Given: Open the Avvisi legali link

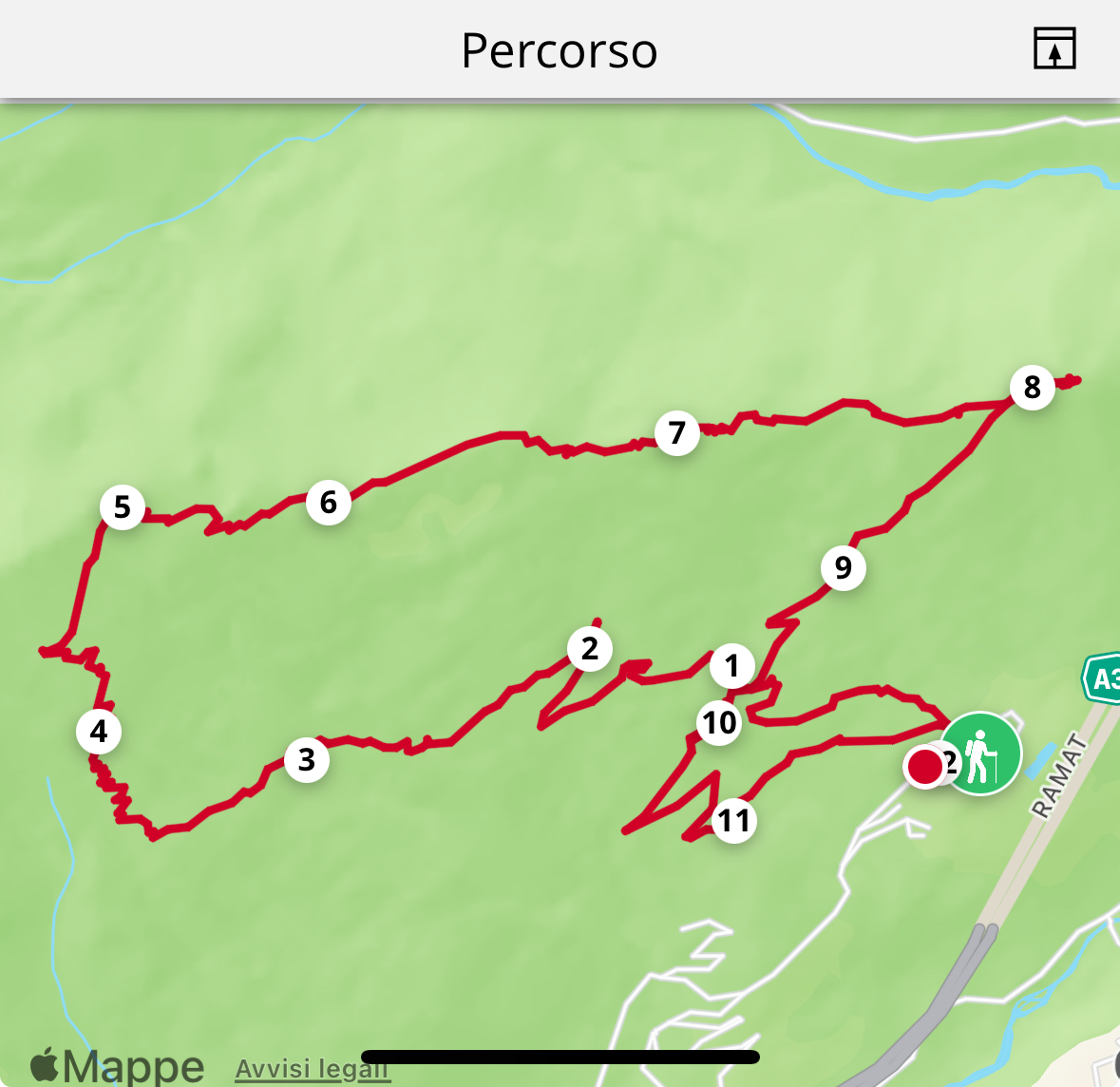Looking at the screenshot, I should click(x=312, y=1069).
